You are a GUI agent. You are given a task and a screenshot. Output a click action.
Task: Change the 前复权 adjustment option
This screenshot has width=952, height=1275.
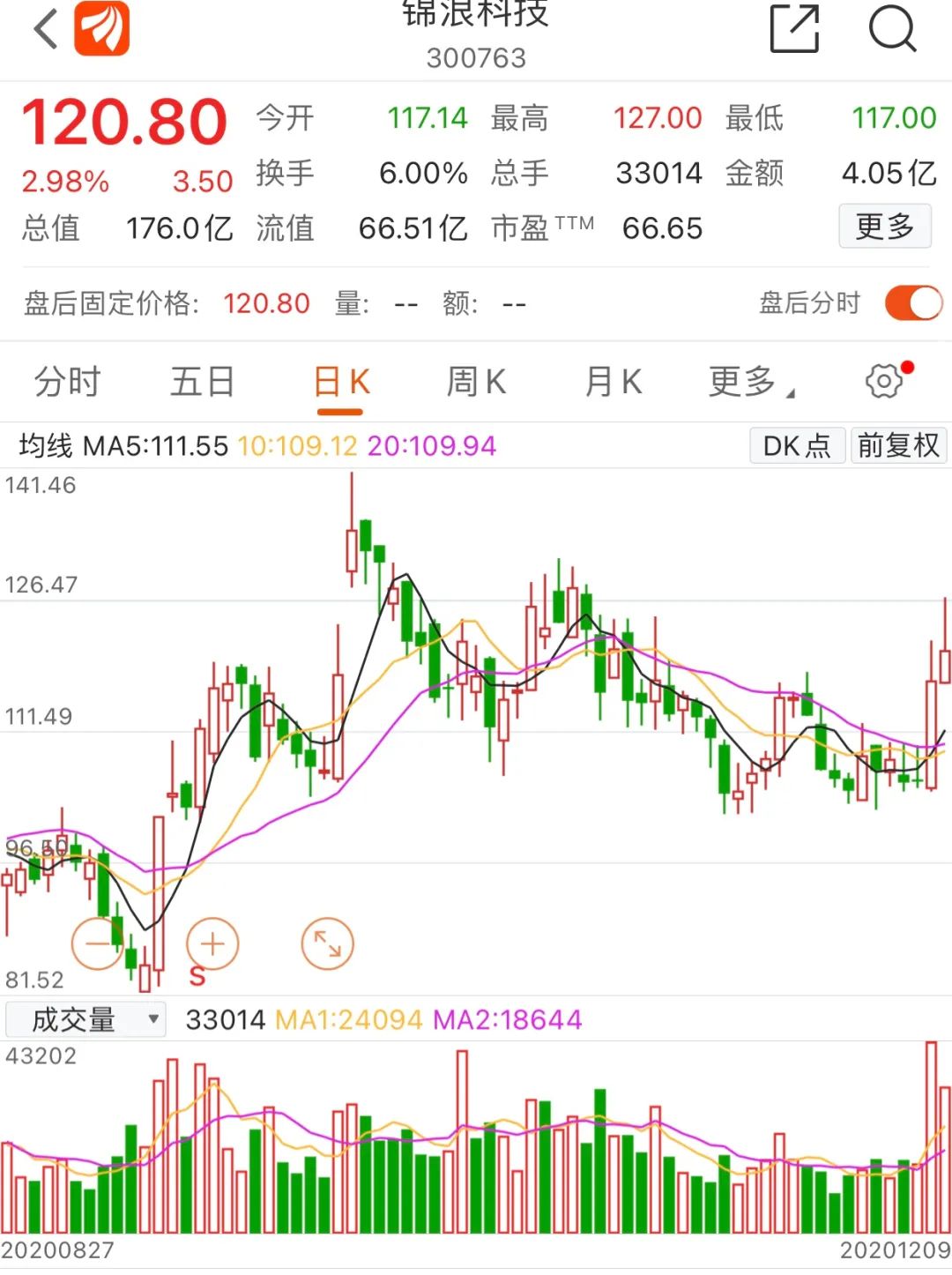(x=898, y=445)
